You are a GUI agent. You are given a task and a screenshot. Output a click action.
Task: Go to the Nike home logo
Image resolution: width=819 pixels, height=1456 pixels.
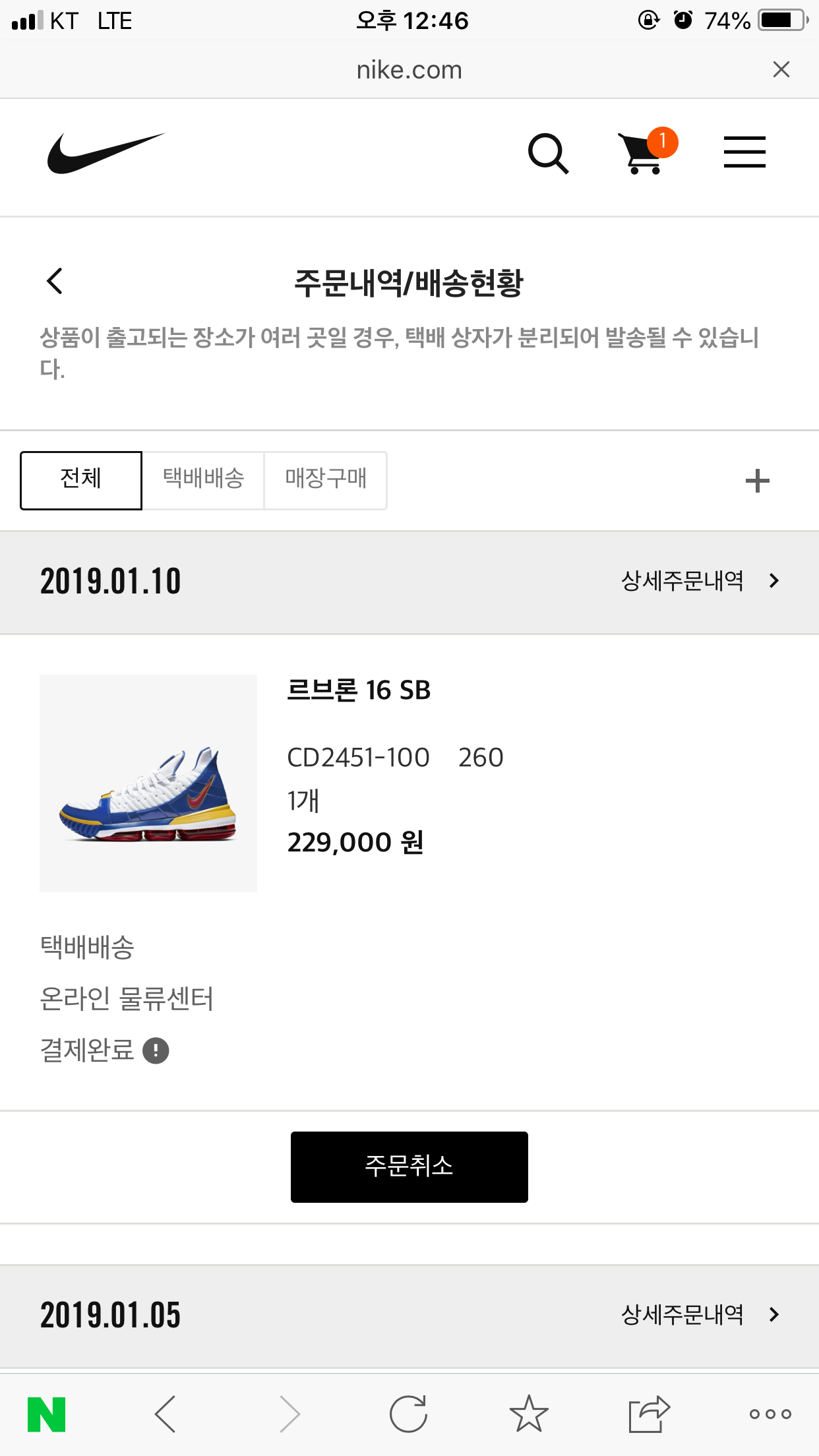coord(106,153)
